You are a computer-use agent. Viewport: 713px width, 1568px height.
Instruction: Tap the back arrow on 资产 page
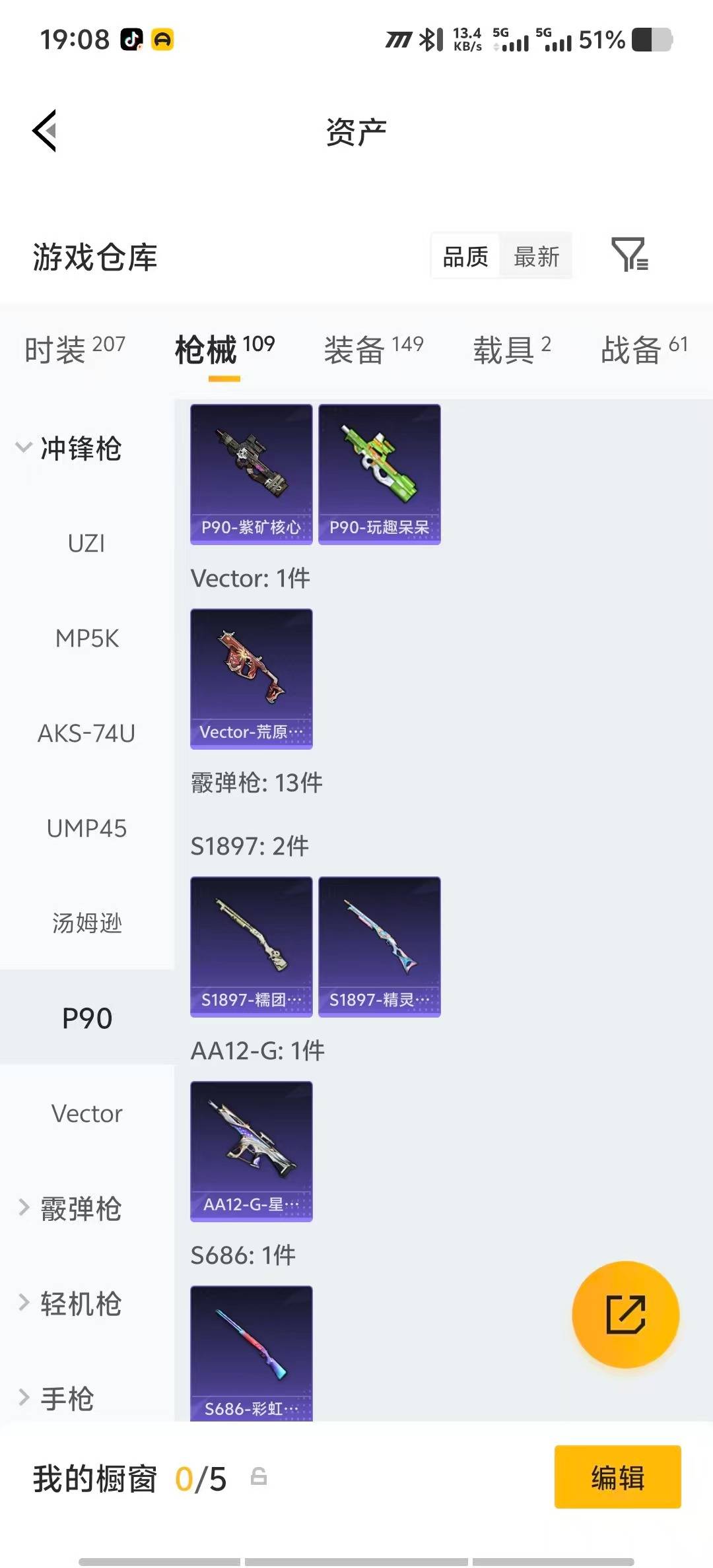coord(44,130)
